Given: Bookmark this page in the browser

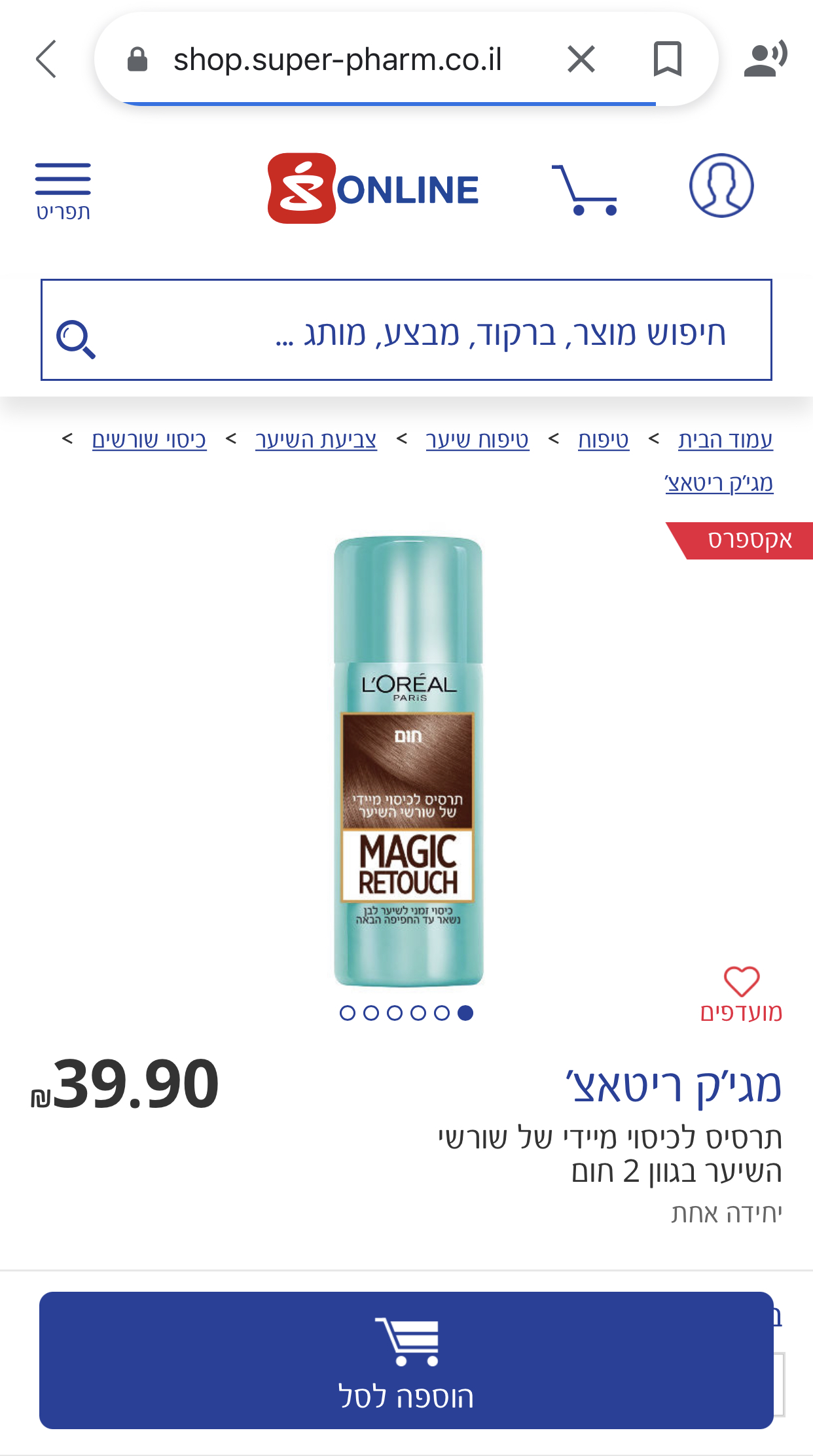Looking at the screenshot, I should tap(667, 60).
